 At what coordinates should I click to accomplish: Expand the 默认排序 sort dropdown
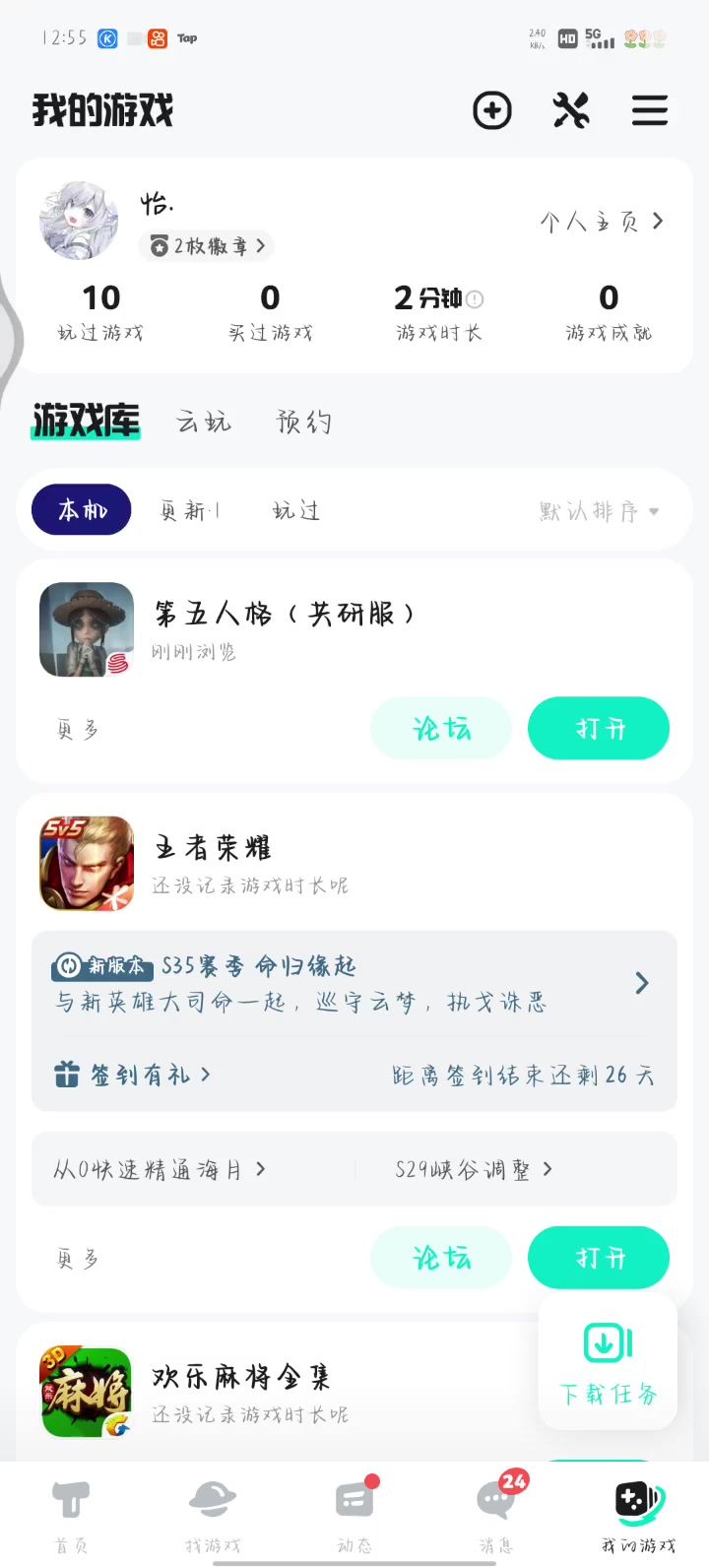(599, 511)
